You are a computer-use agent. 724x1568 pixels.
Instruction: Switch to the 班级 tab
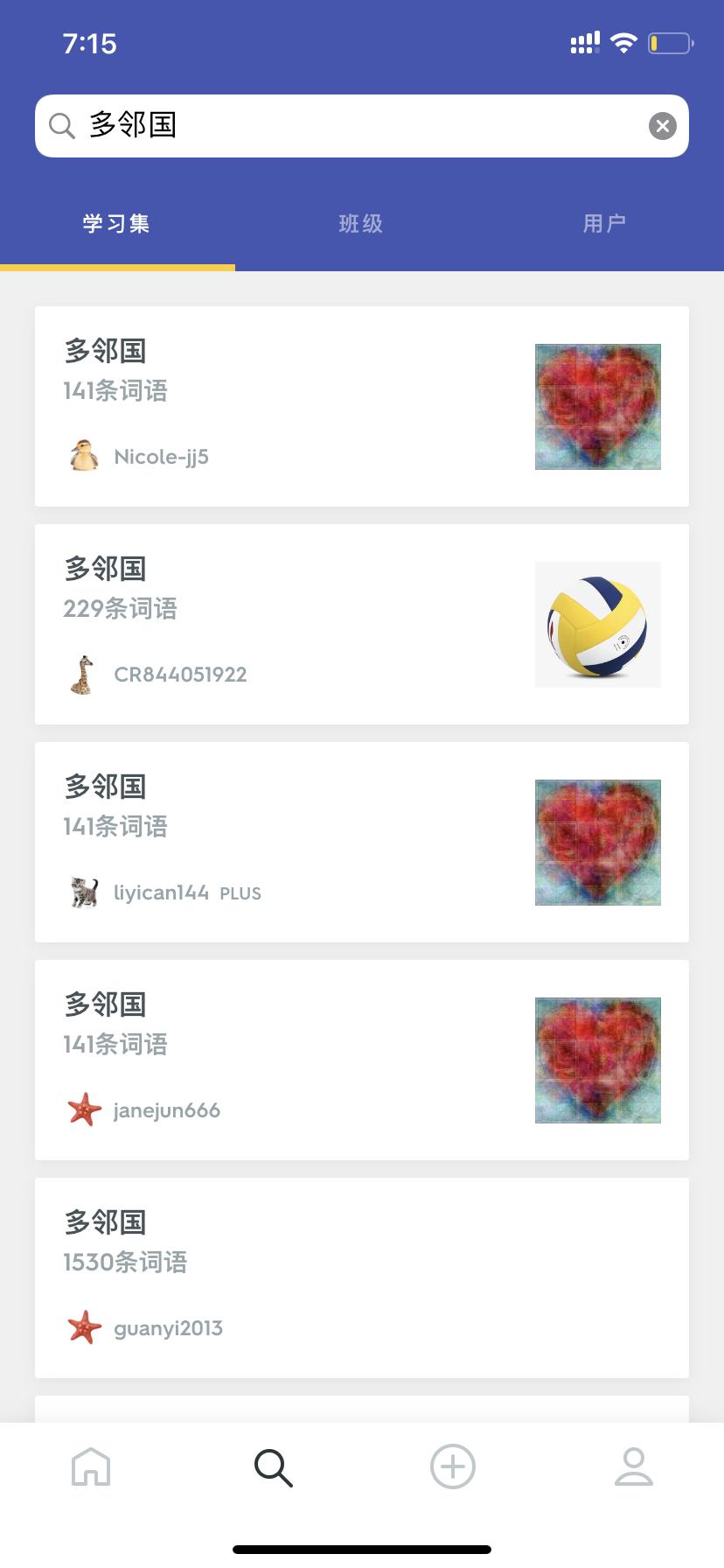[361, 223]
